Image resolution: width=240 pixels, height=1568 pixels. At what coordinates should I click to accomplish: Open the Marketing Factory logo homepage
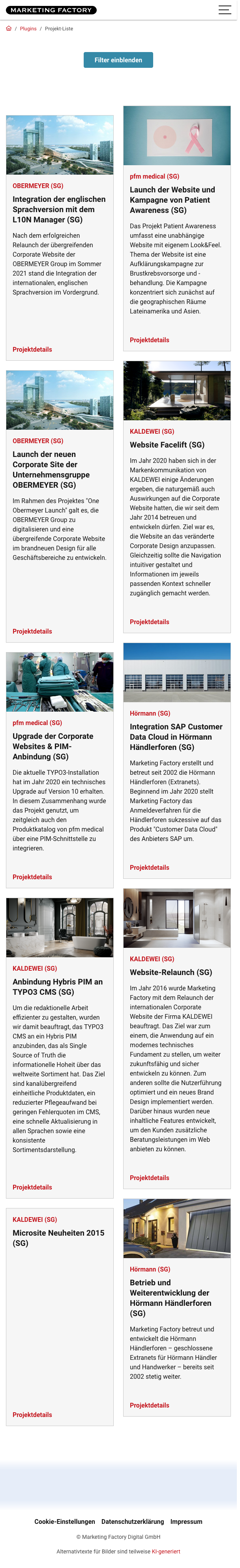coord(51,10)
